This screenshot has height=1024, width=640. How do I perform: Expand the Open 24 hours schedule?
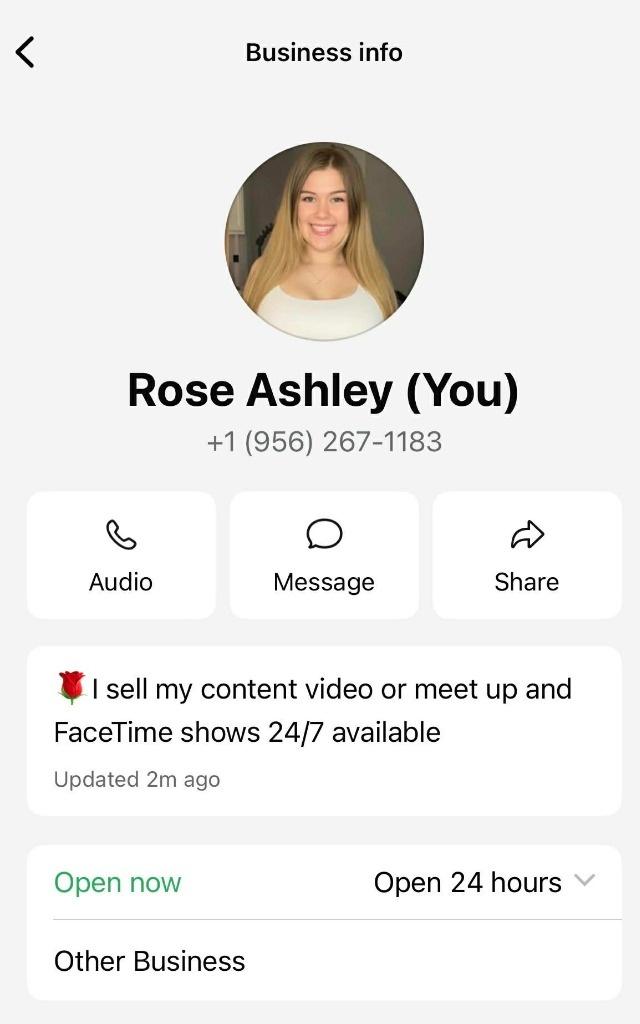click(x=585, y=881)
